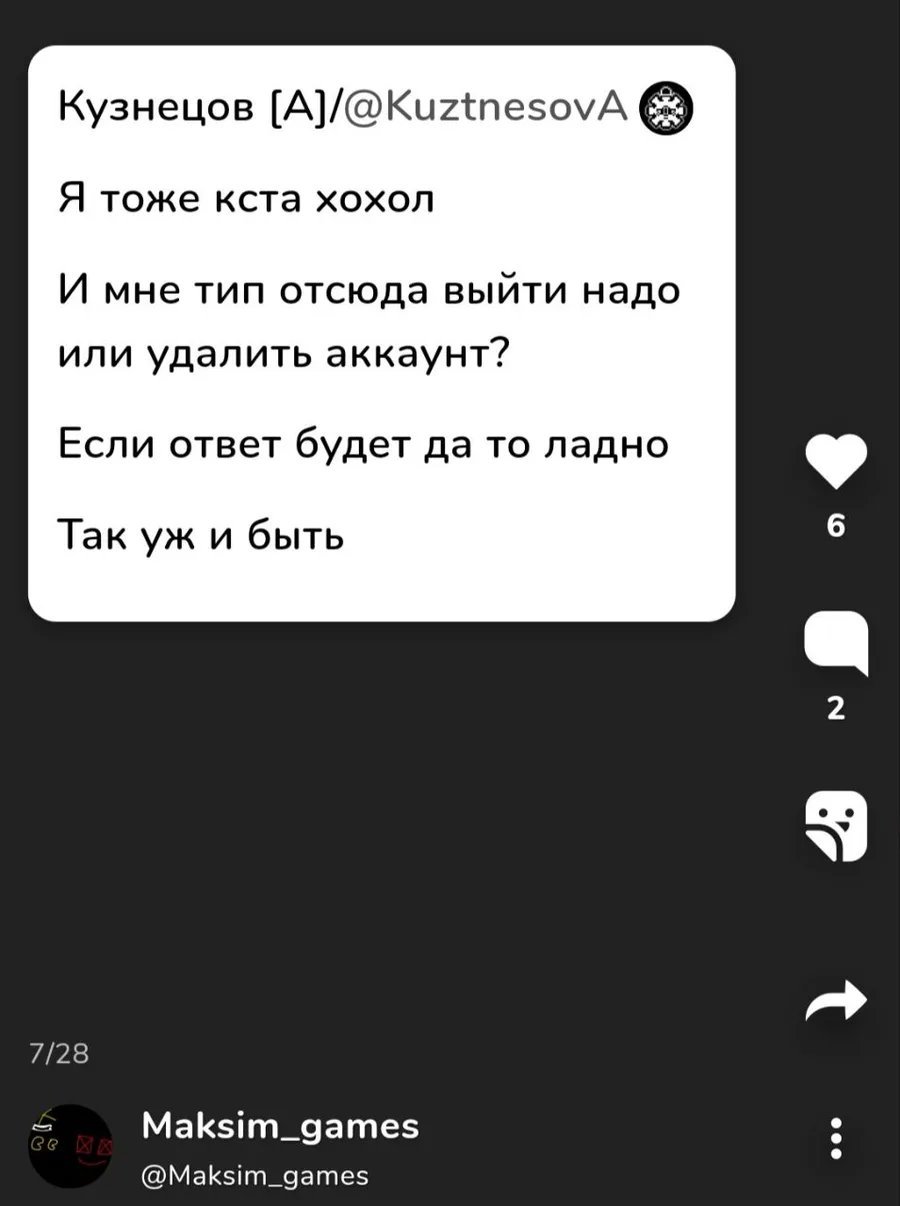Tap the sticker reaction icon
The width and height of the screenshot is (900, 1206).
(x=836, y=826)
